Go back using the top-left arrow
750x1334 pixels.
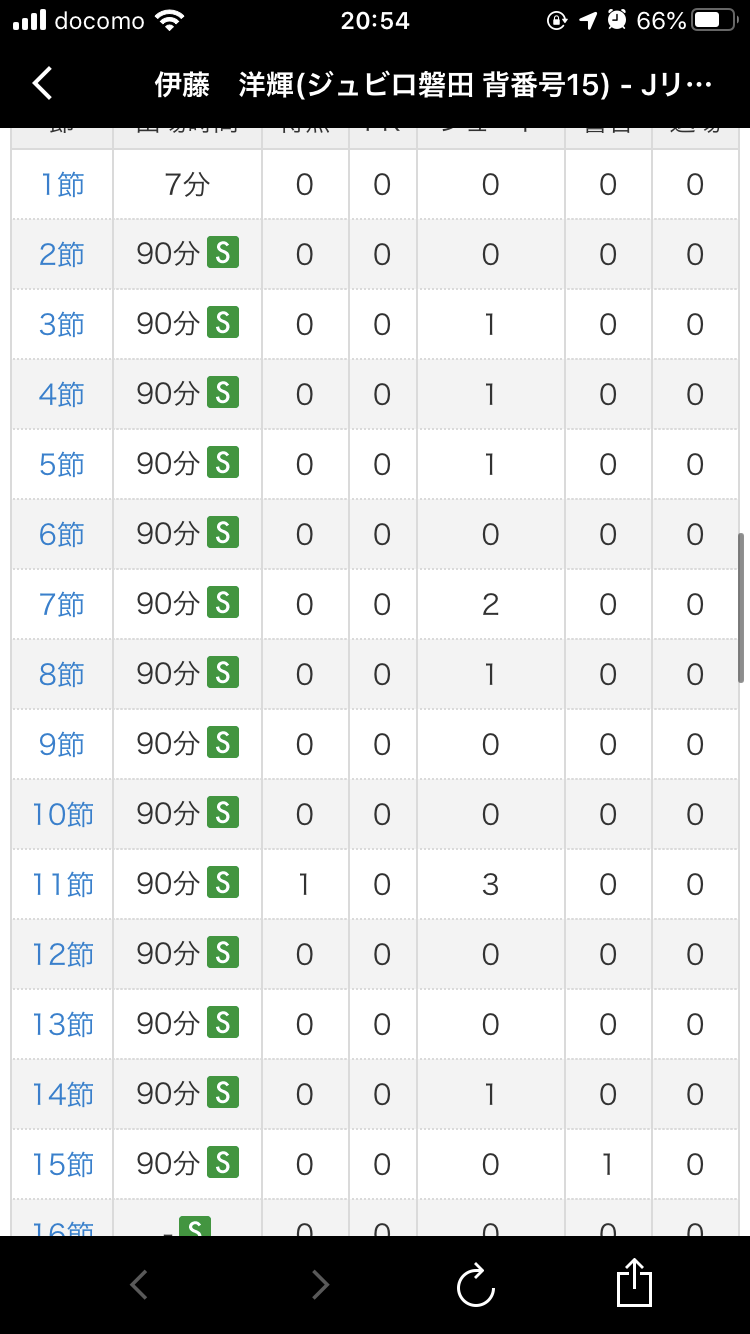pos(42,84)
